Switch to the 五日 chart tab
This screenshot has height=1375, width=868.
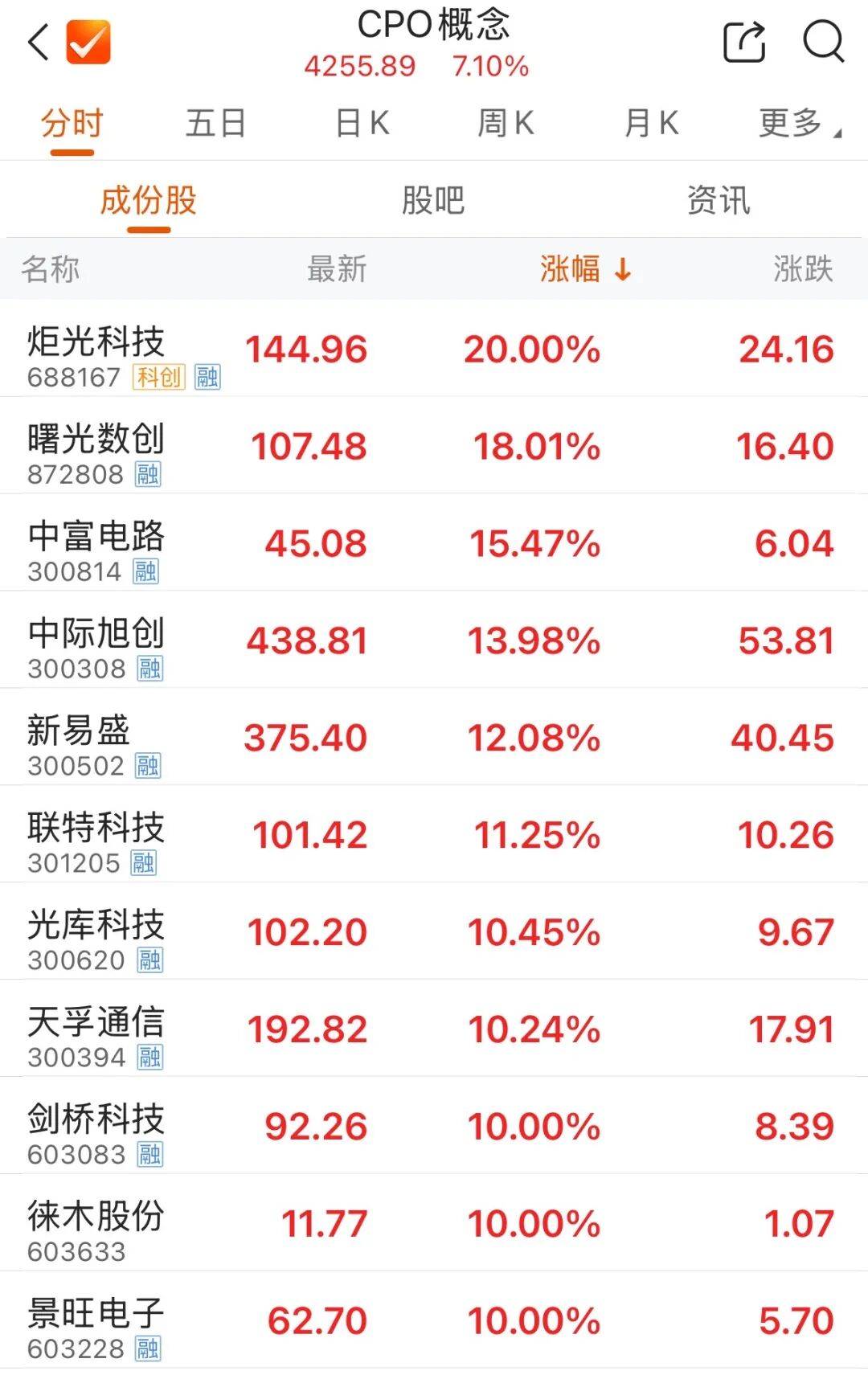(x=215, y=124)
